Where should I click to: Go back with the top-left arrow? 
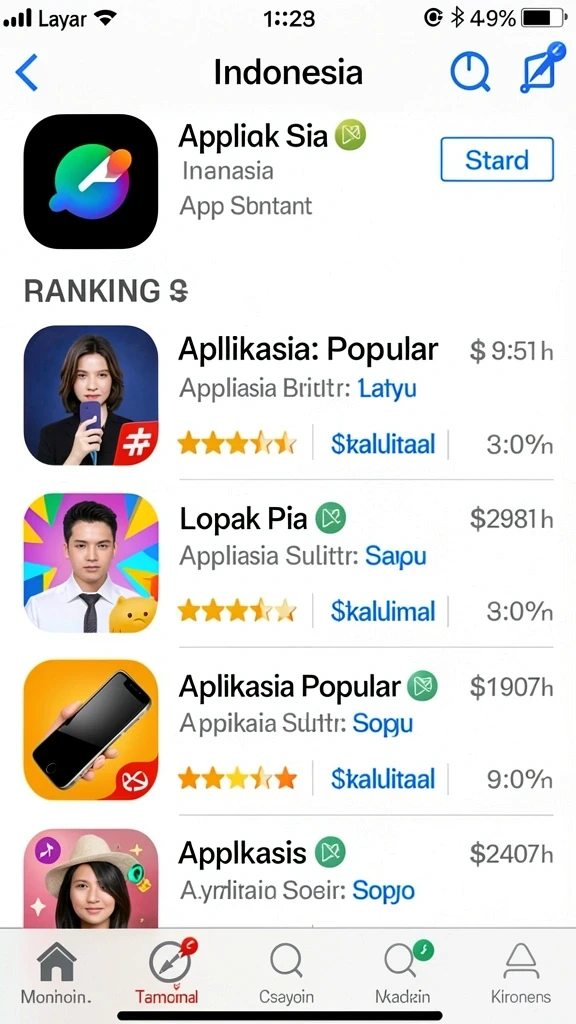click(x=27, y=72)
